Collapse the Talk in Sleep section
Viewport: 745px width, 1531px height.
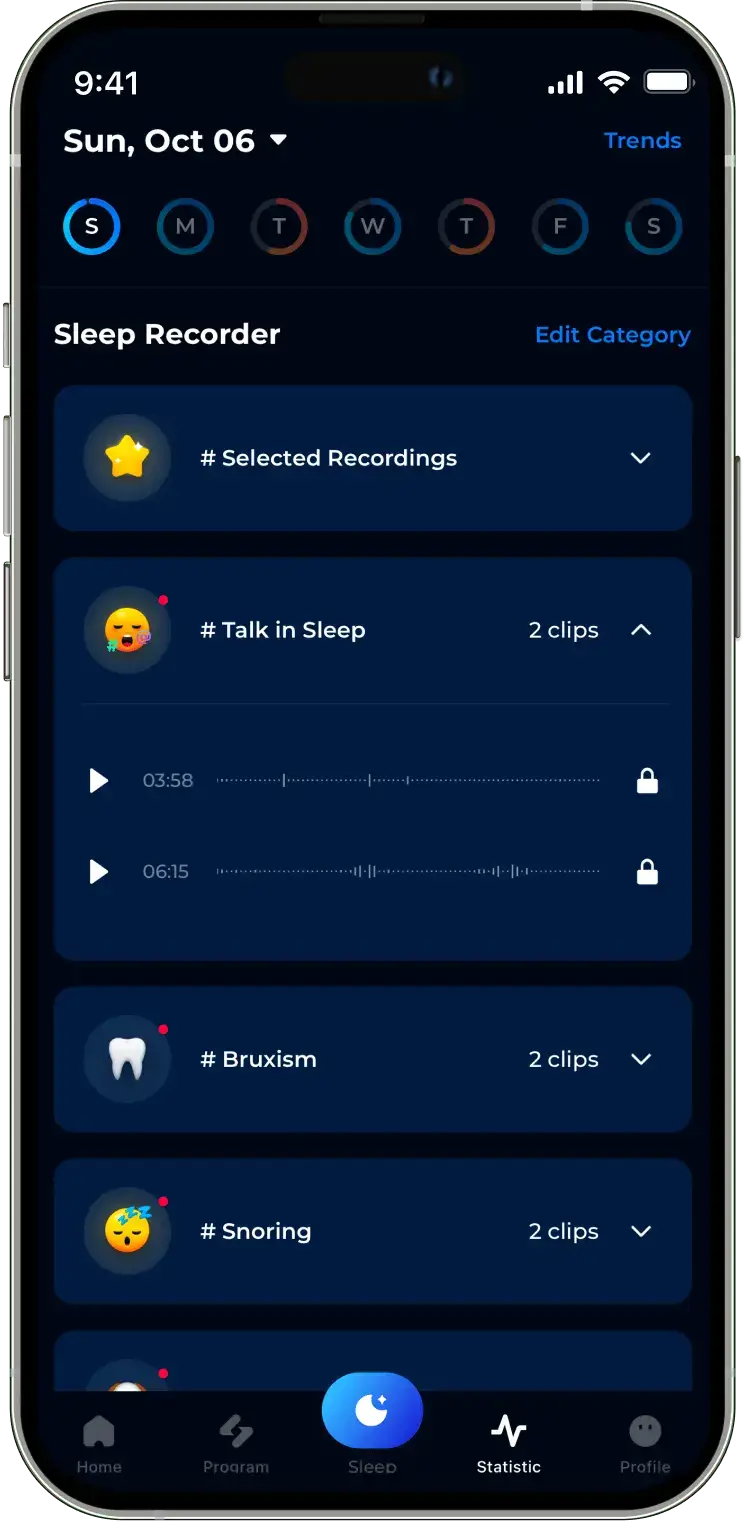(x=640, y=630)
